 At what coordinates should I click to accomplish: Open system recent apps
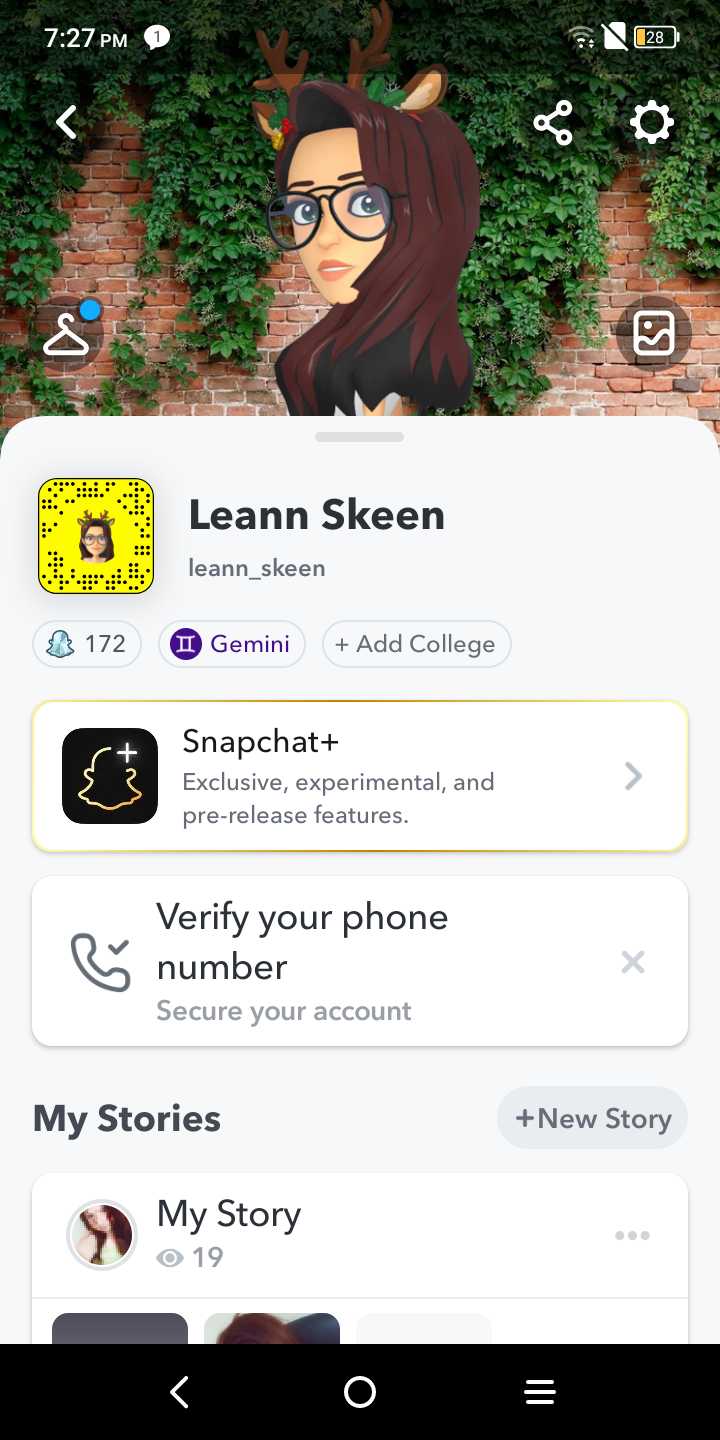pos(540,1392)
